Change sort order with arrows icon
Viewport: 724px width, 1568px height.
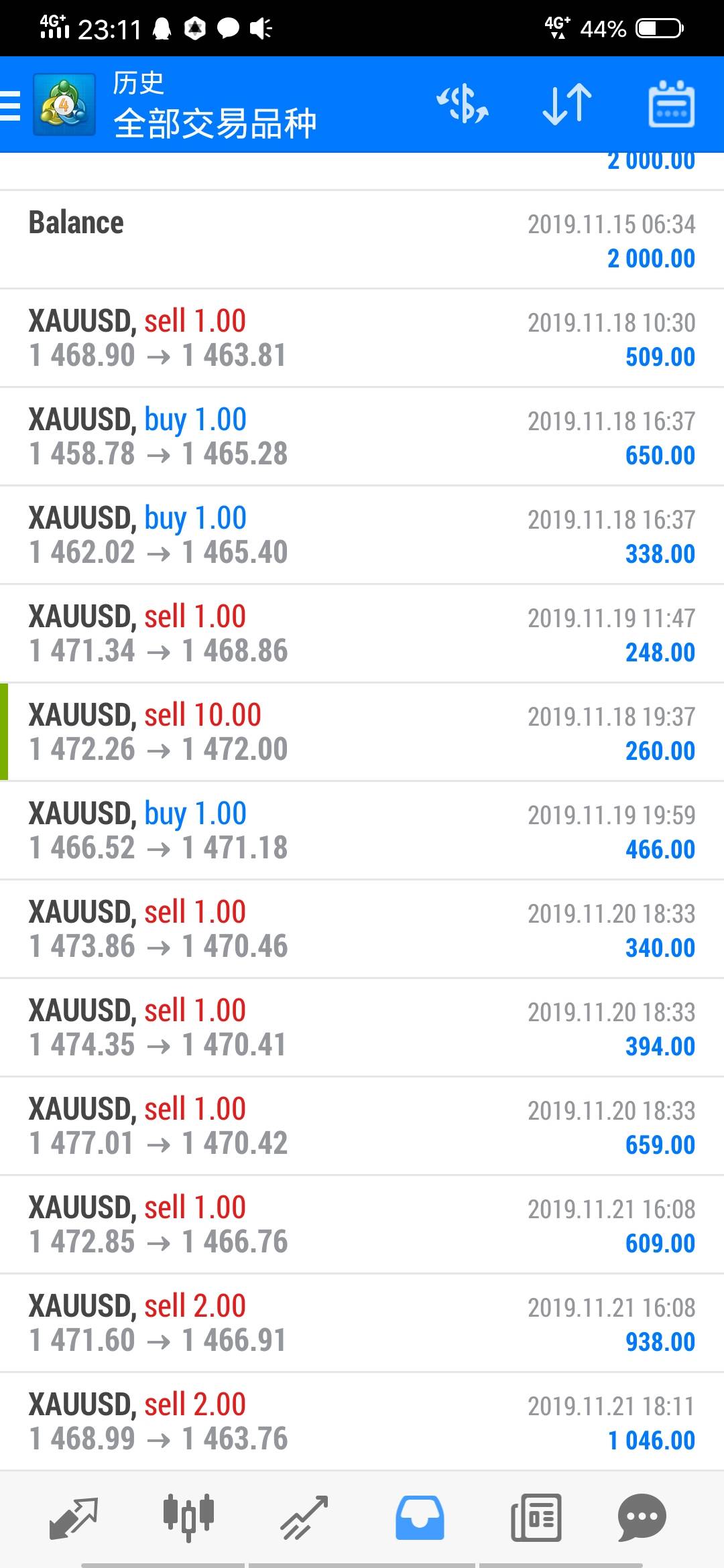coord(567,105)
